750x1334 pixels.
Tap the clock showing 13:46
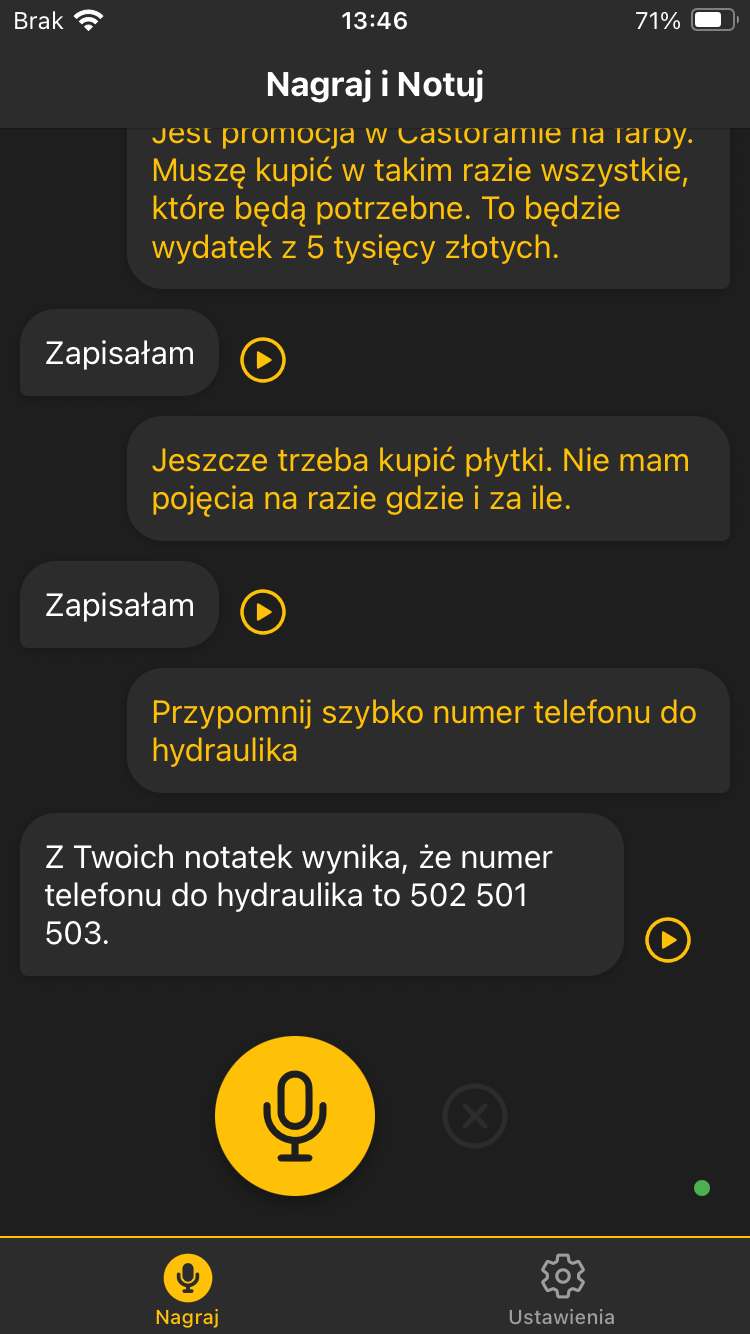[x=375, y=19]
